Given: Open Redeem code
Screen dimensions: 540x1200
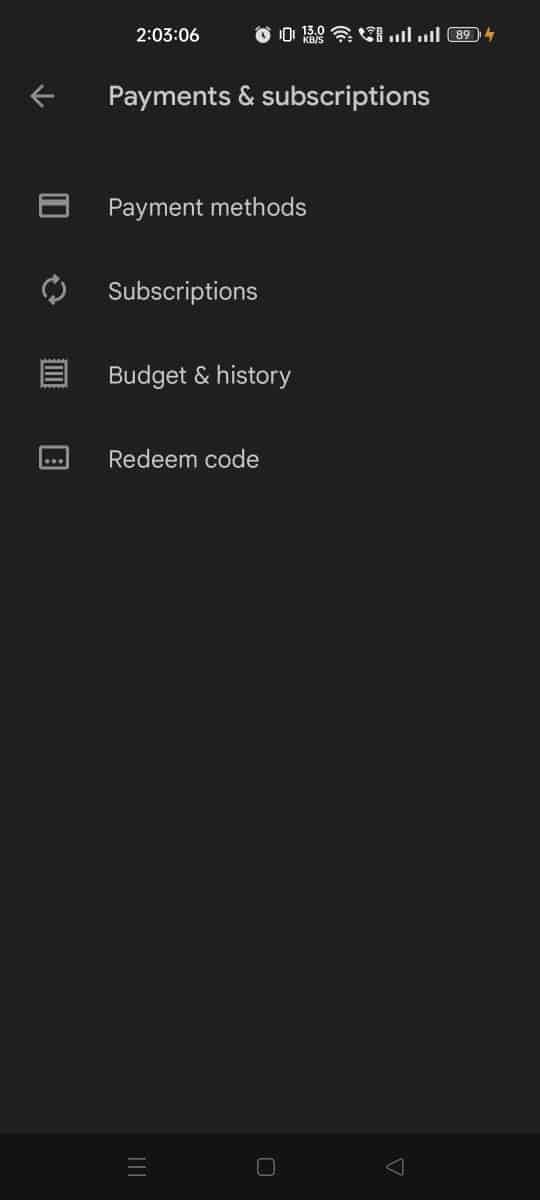Looking at the screenshot, I should pyautogui.click(x=270, y=459).
